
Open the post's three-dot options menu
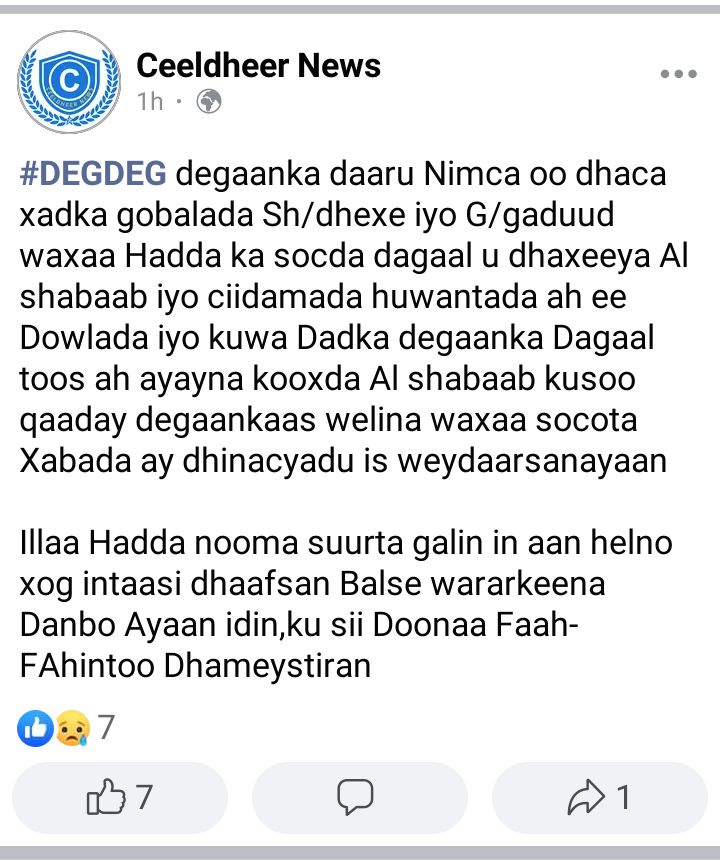click(678, 74)
